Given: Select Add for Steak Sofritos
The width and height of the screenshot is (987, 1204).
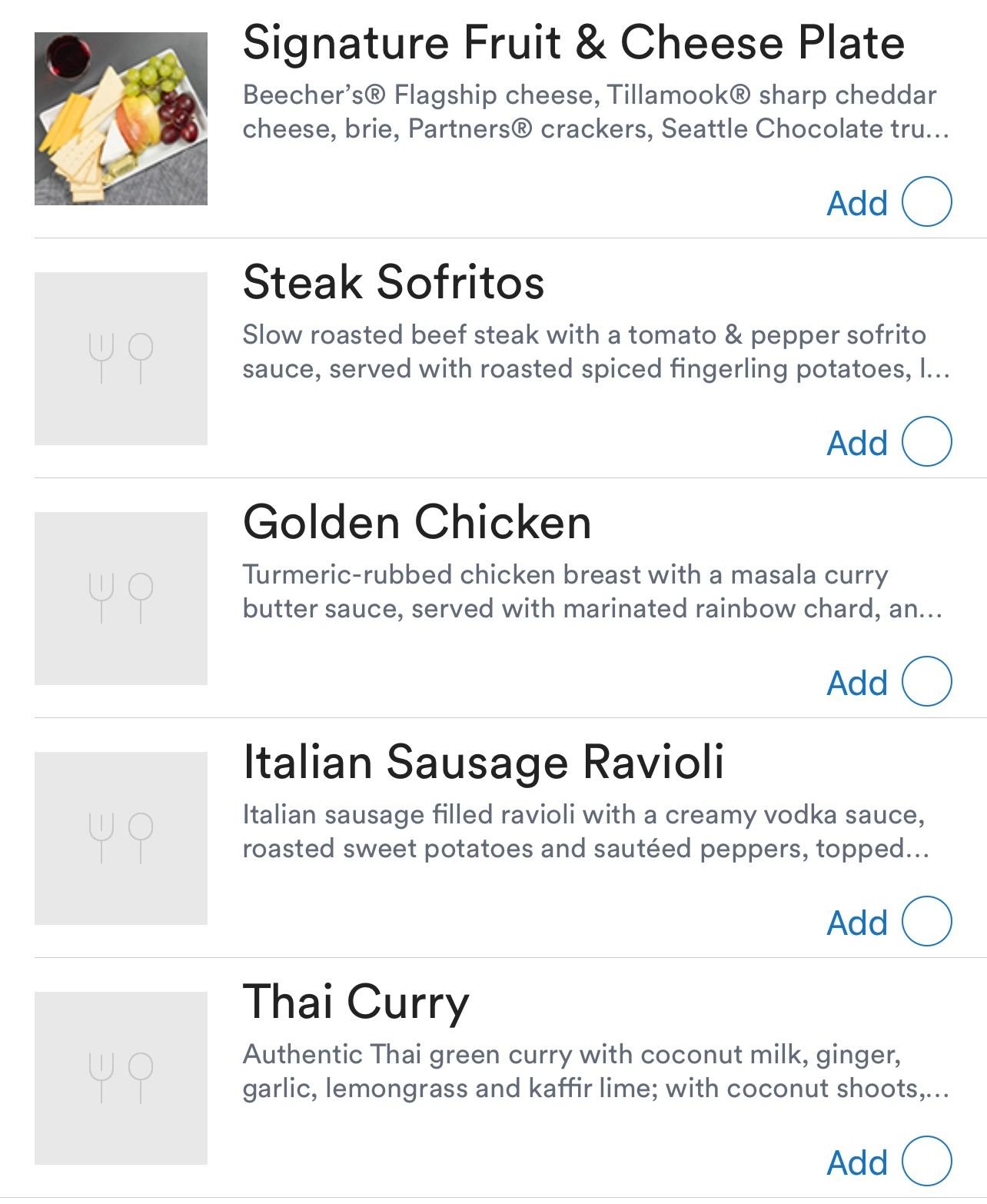Looking at the screenshot, I should [926, 442].
